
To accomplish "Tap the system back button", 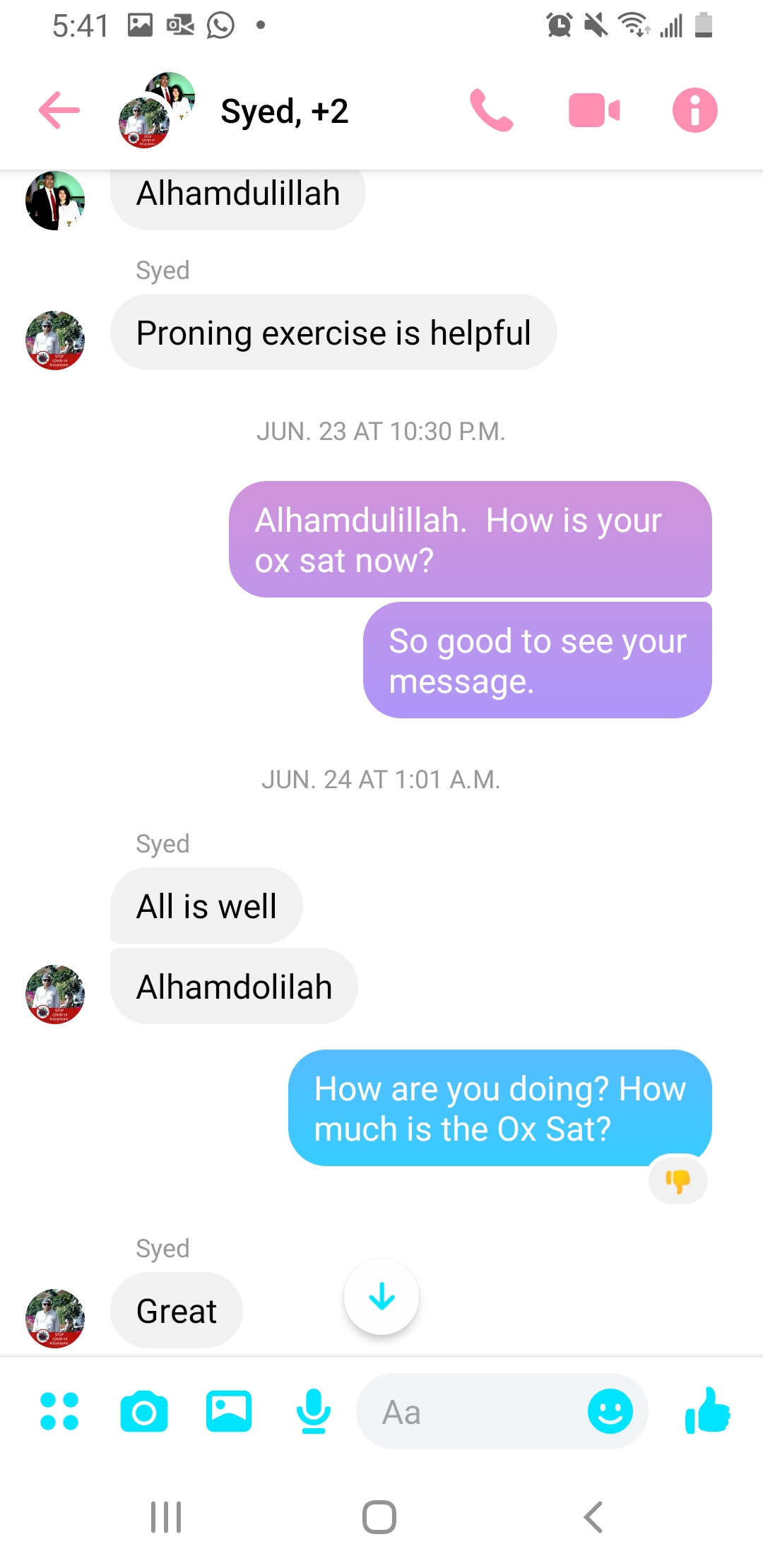I will (593, 1516).
